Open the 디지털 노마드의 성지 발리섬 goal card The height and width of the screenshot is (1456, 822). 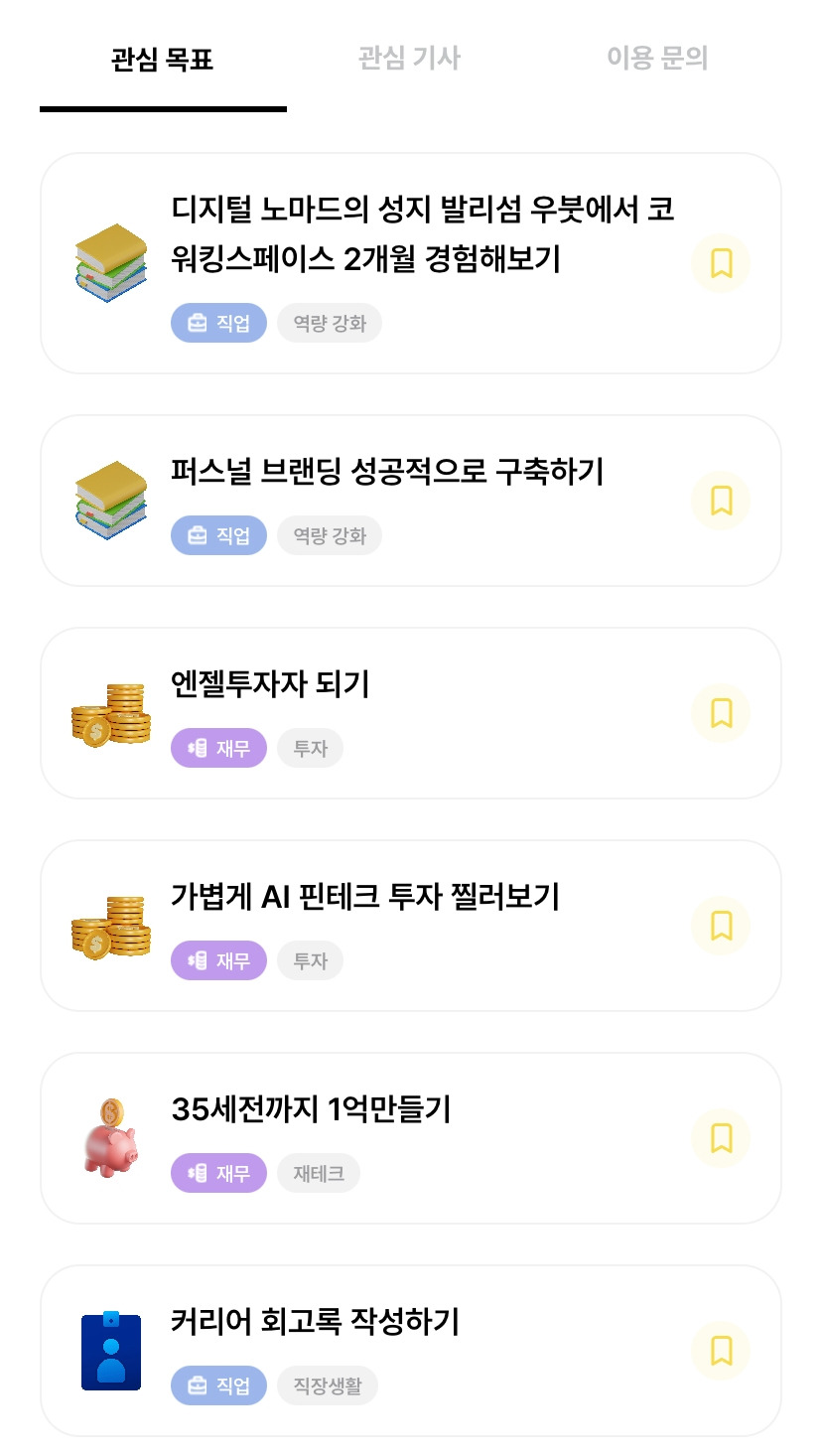[410, 263]
